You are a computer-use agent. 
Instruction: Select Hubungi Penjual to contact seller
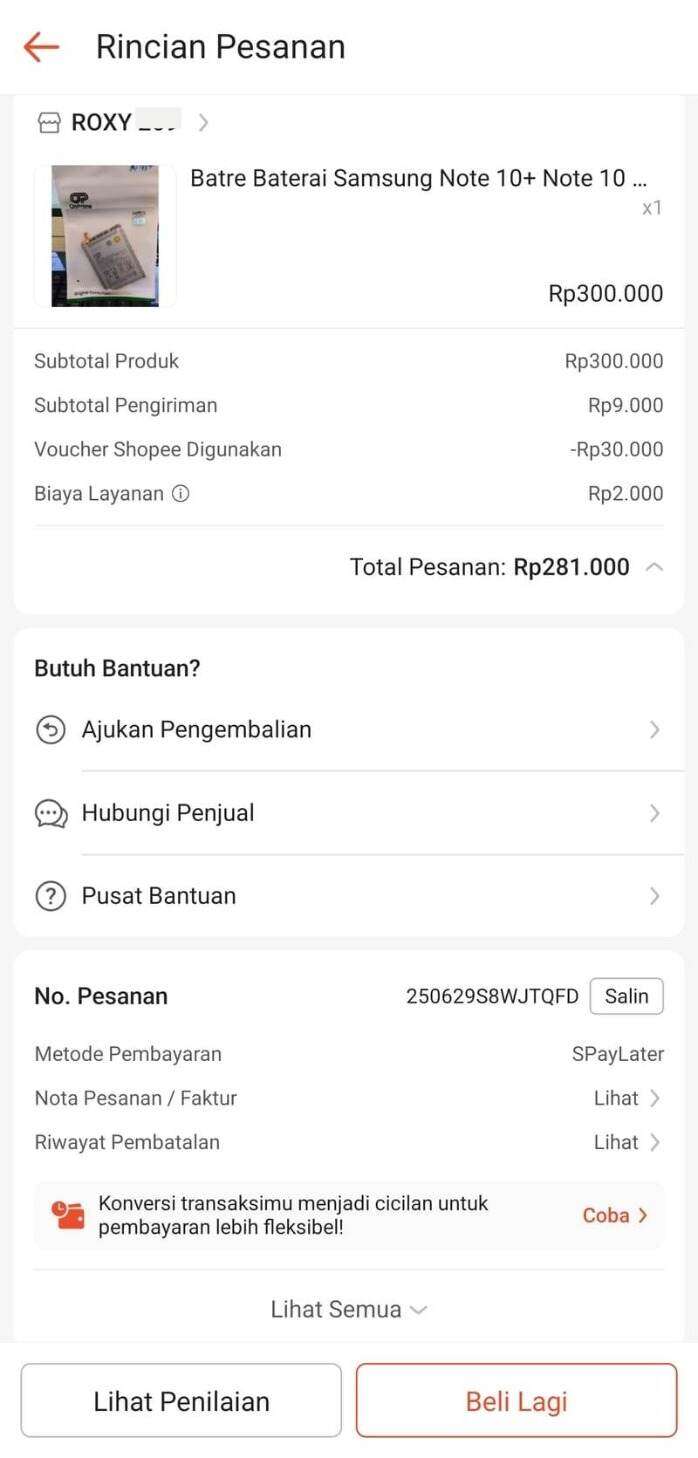[x=349, y=813]
